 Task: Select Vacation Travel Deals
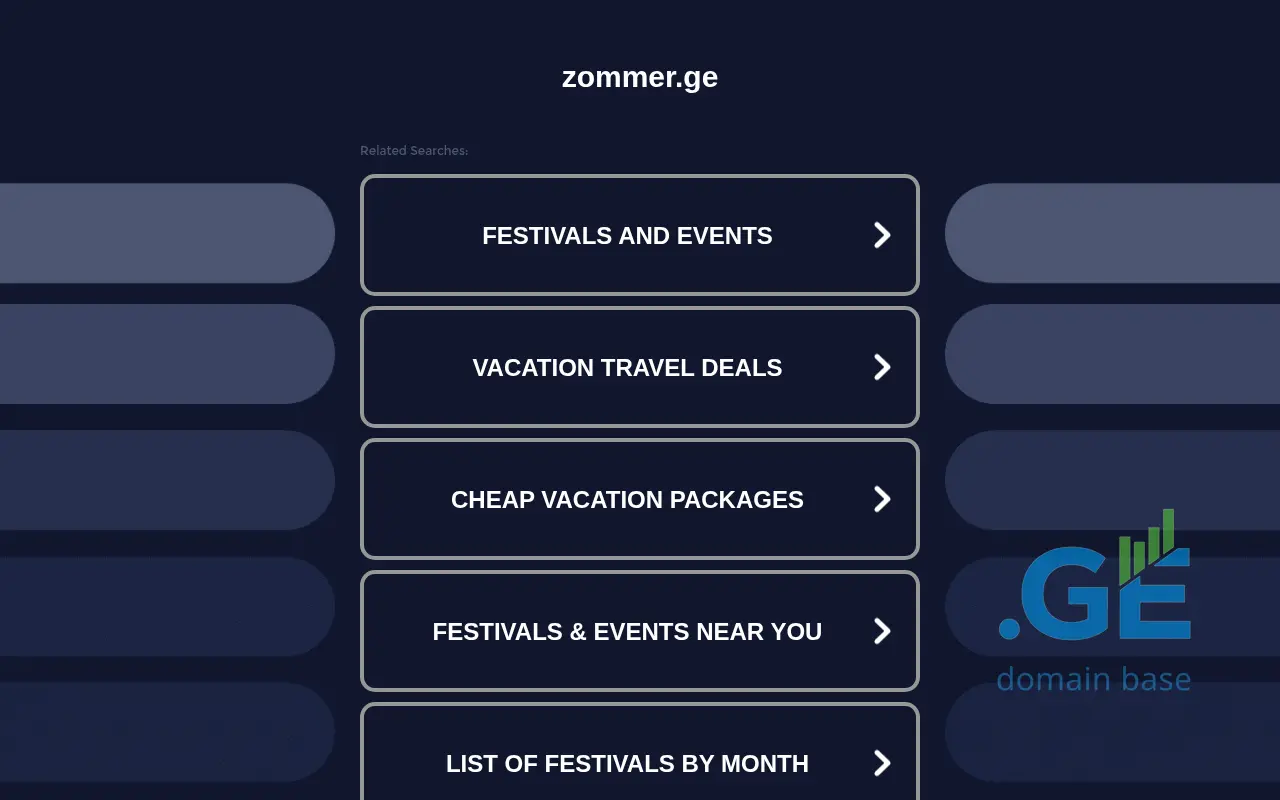pyautogui.click(x=639, y=367)
